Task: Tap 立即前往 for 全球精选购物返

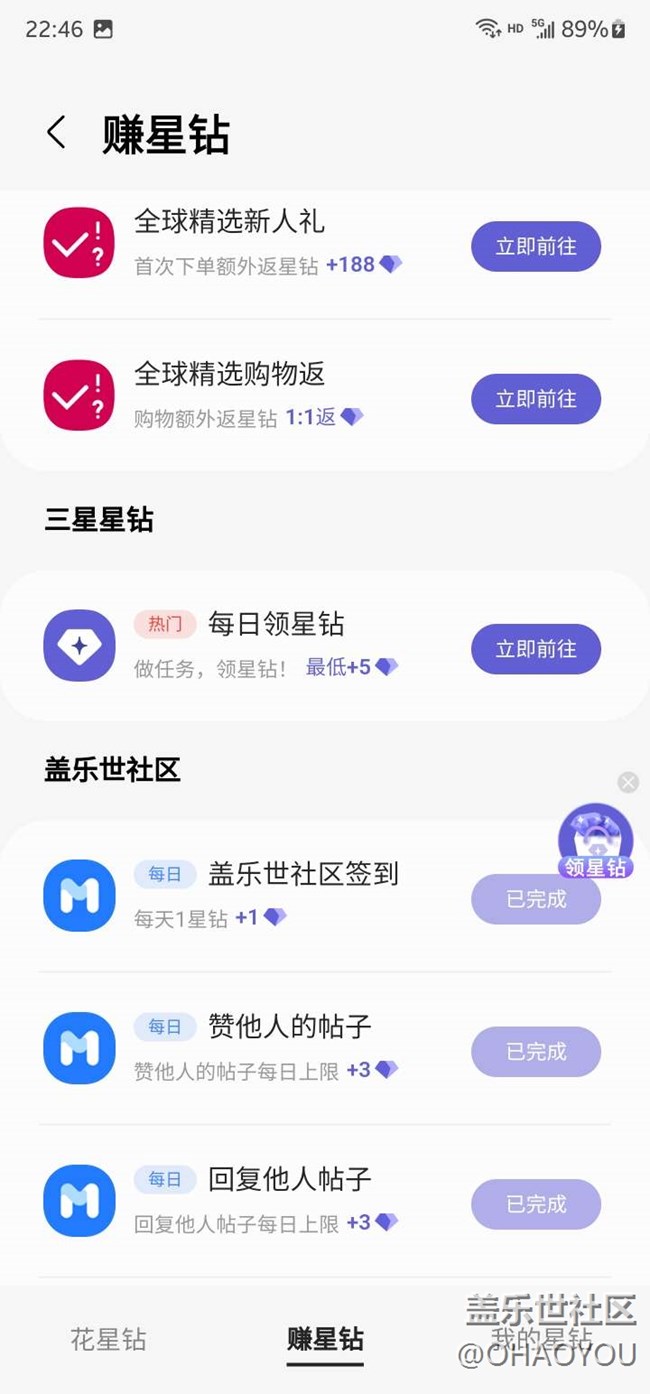Action: tap(536, 399)
